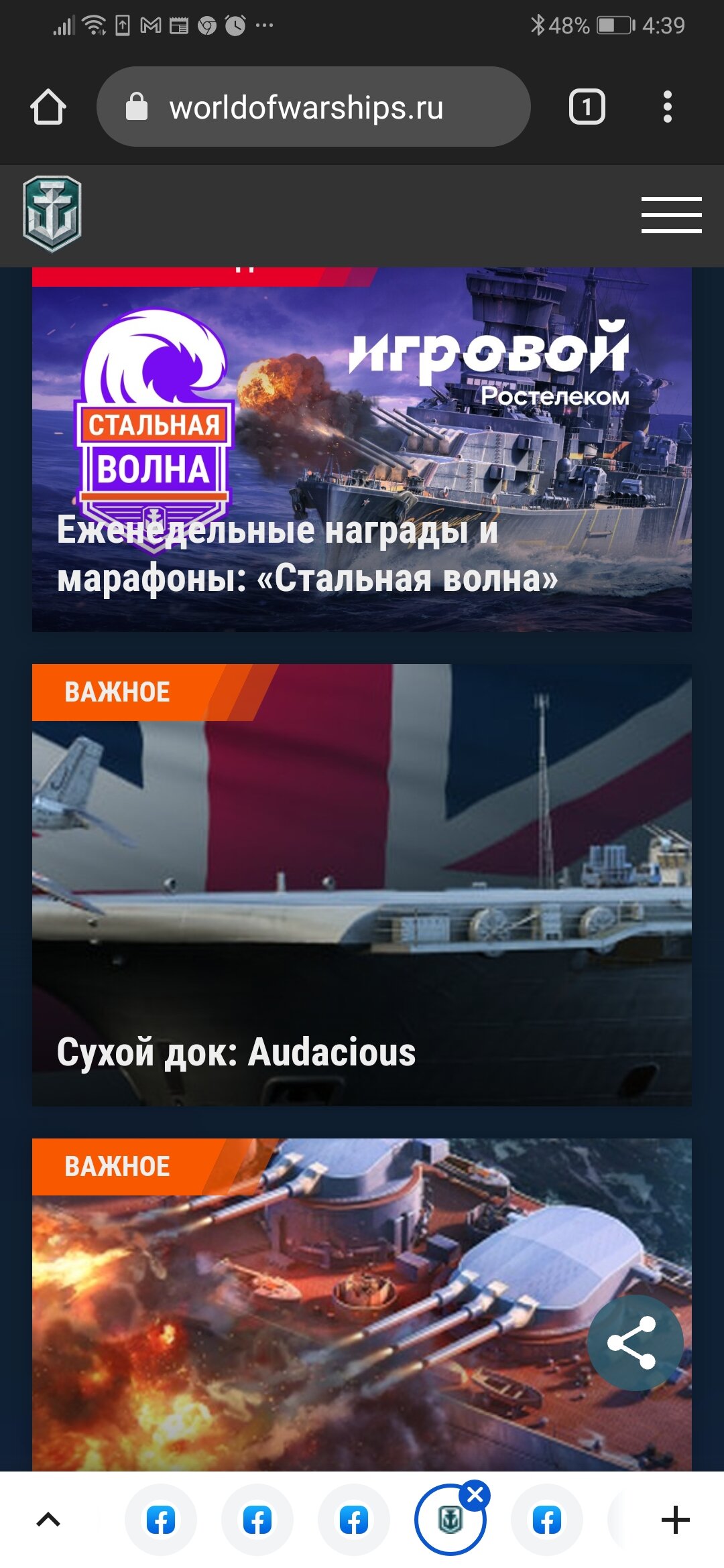
Task: Open the «Стальная волна» news card
Action: [362, 449]
